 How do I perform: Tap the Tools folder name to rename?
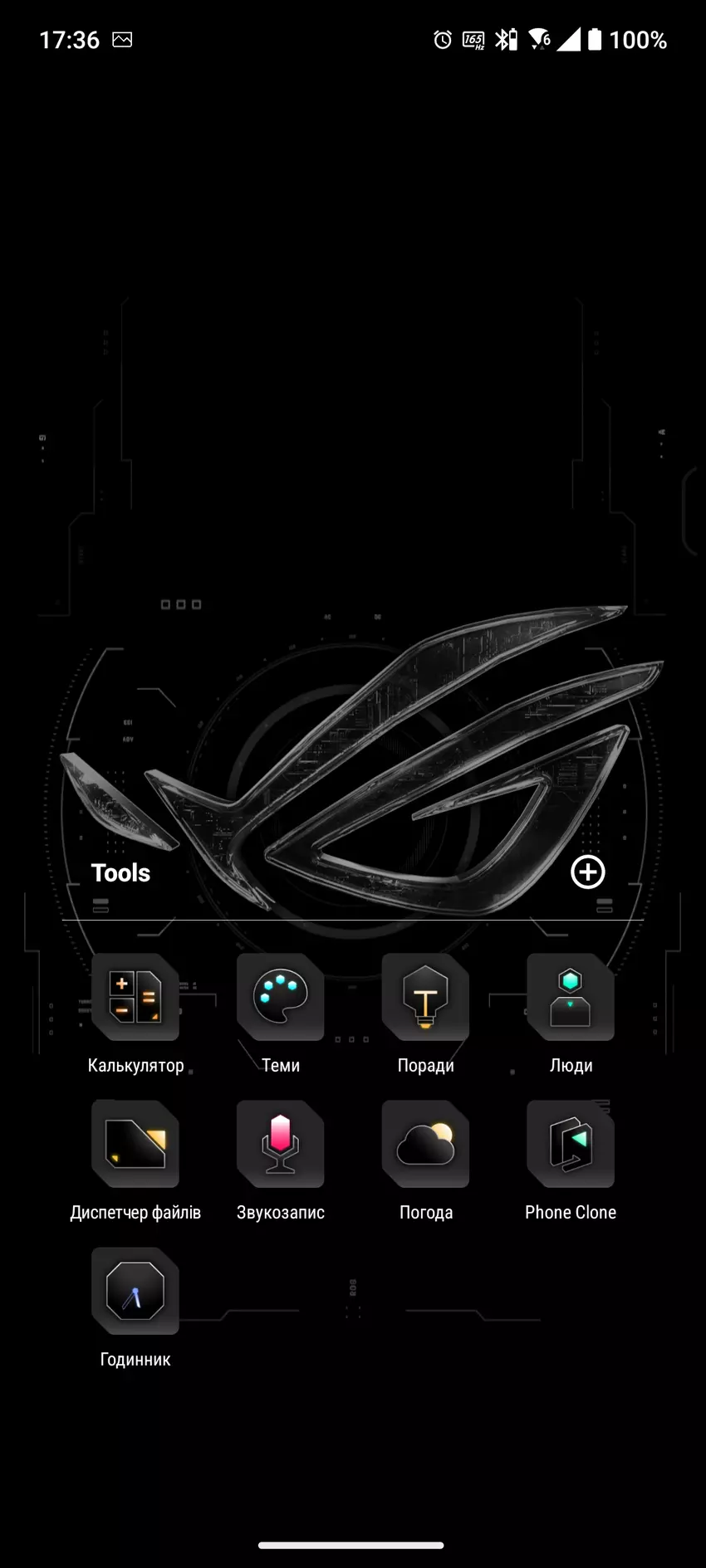coord(121,872)
